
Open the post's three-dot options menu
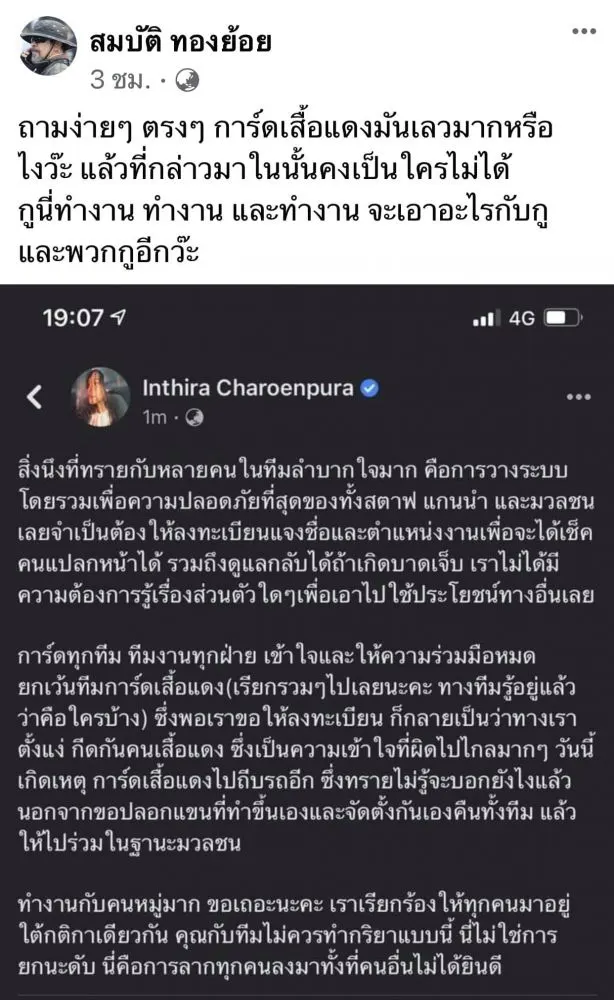[x=583, y=32]
